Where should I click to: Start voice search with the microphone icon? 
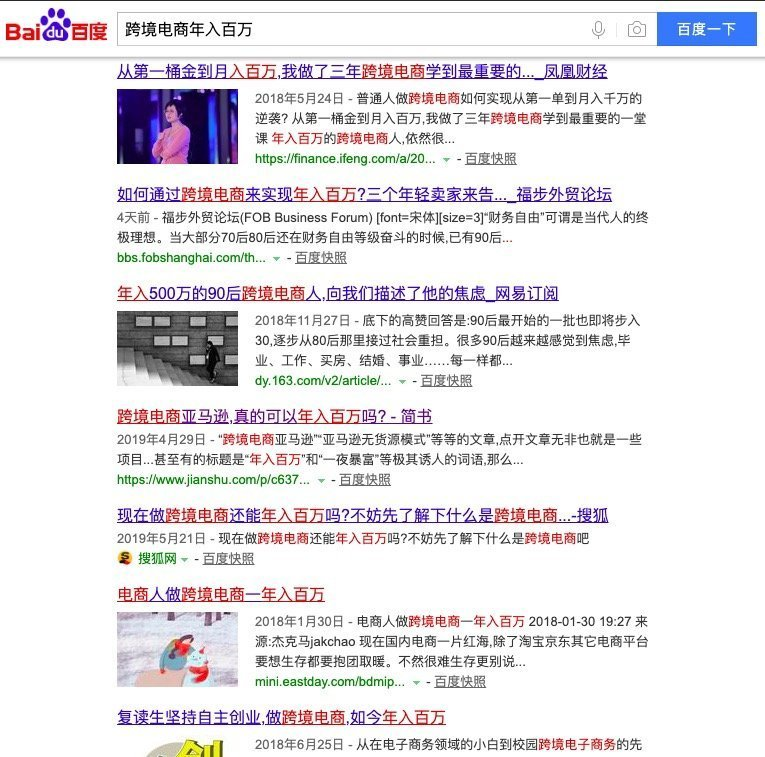coord(598,30)
